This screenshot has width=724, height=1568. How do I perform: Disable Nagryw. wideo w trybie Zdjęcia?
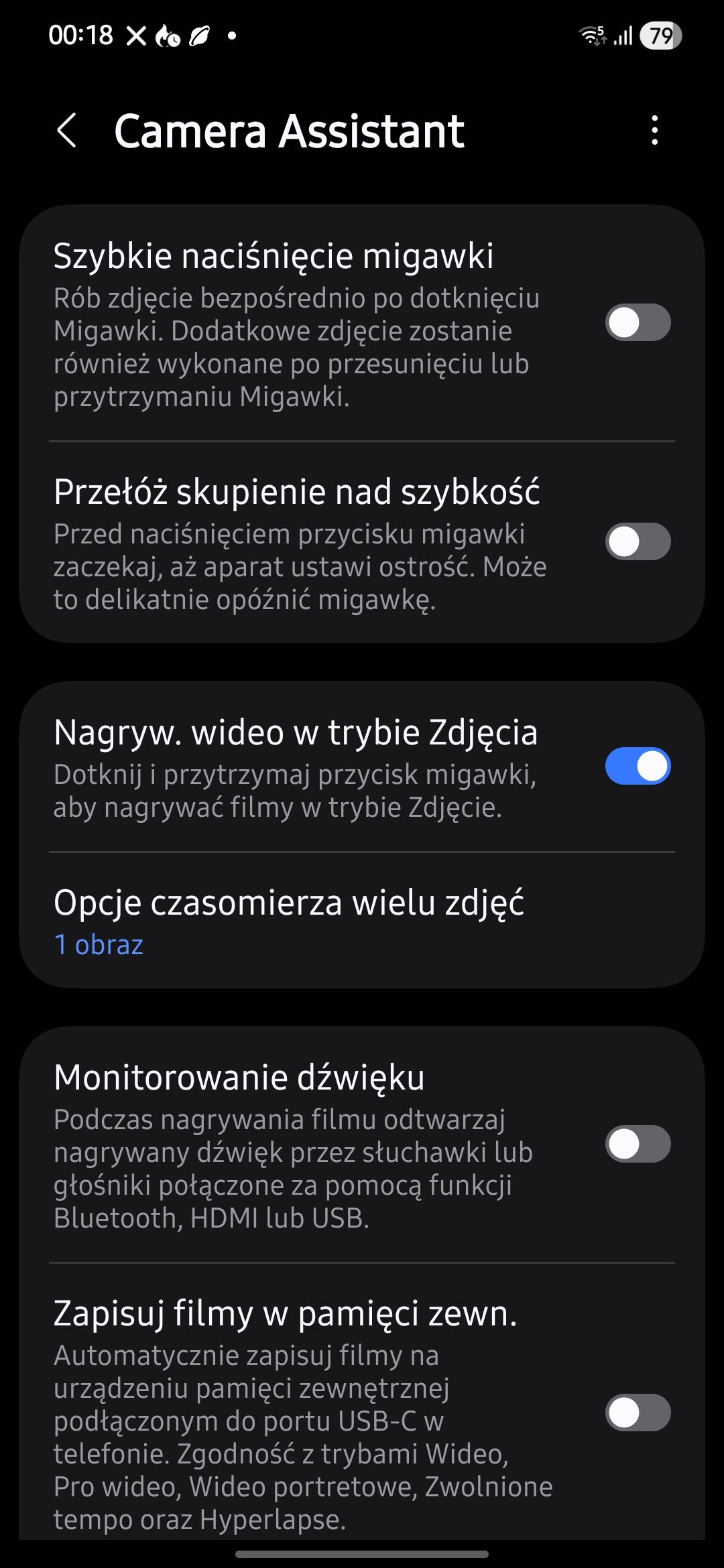[638, 766]
